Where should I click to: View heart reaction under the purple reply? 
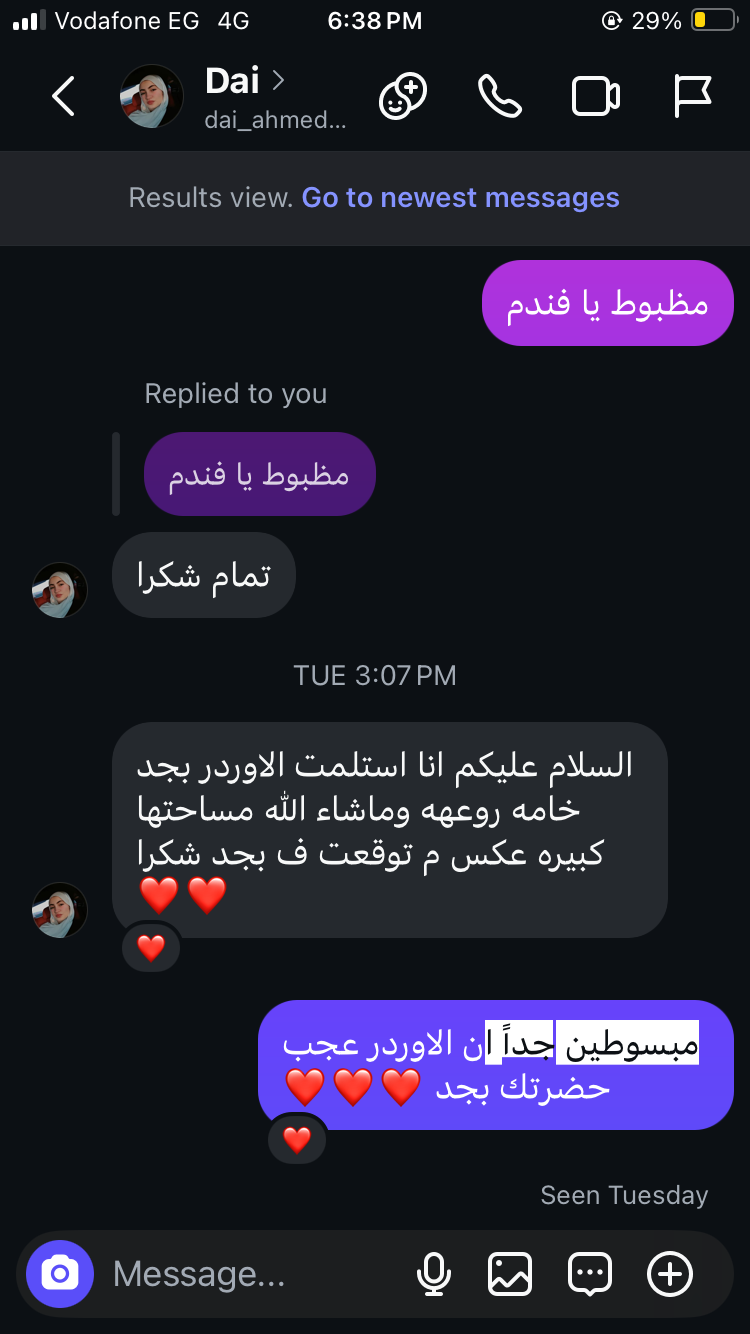(x=297, y=1139)
